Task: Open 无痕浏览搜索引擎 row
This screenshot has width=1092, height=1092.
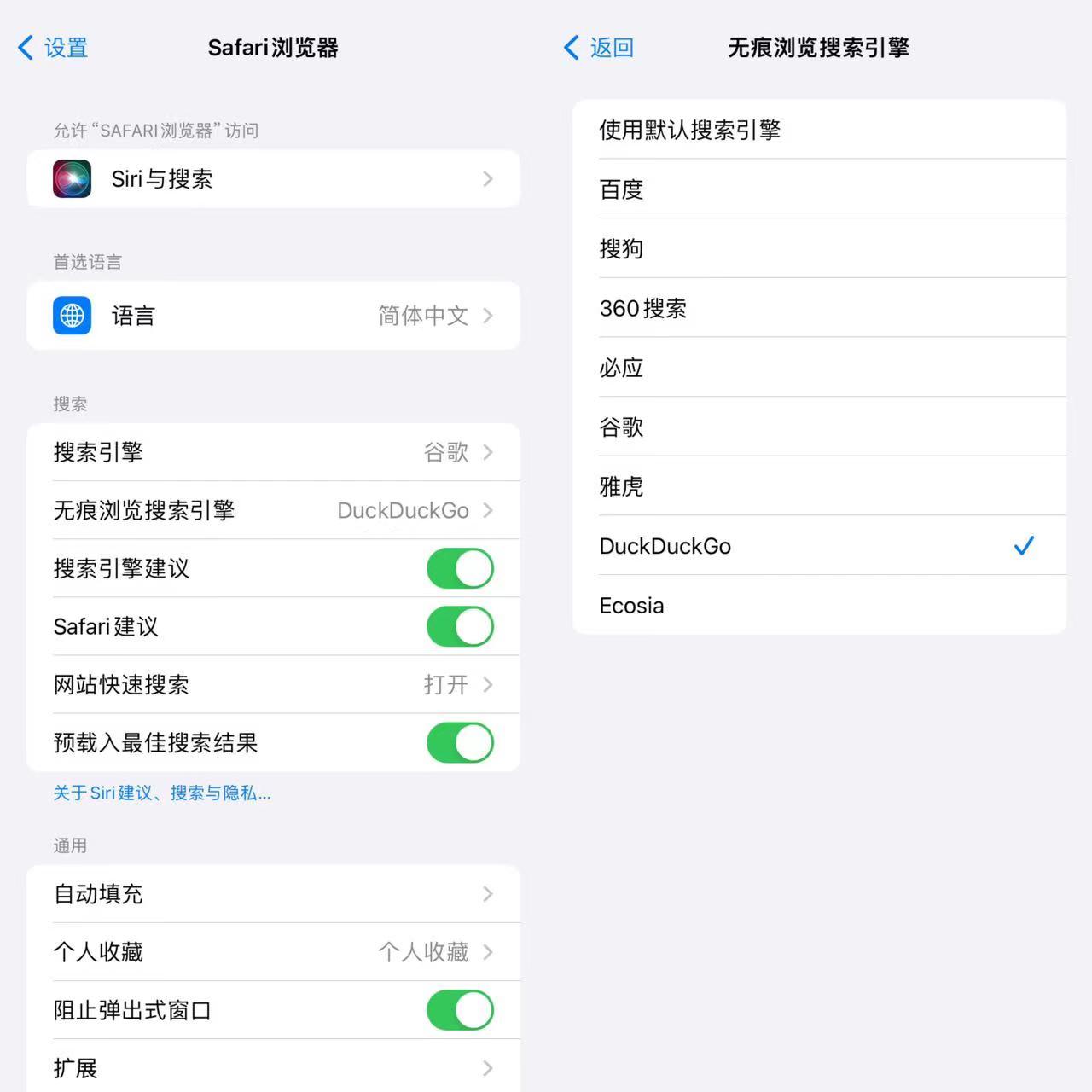Action: click(x=273, y=510)
